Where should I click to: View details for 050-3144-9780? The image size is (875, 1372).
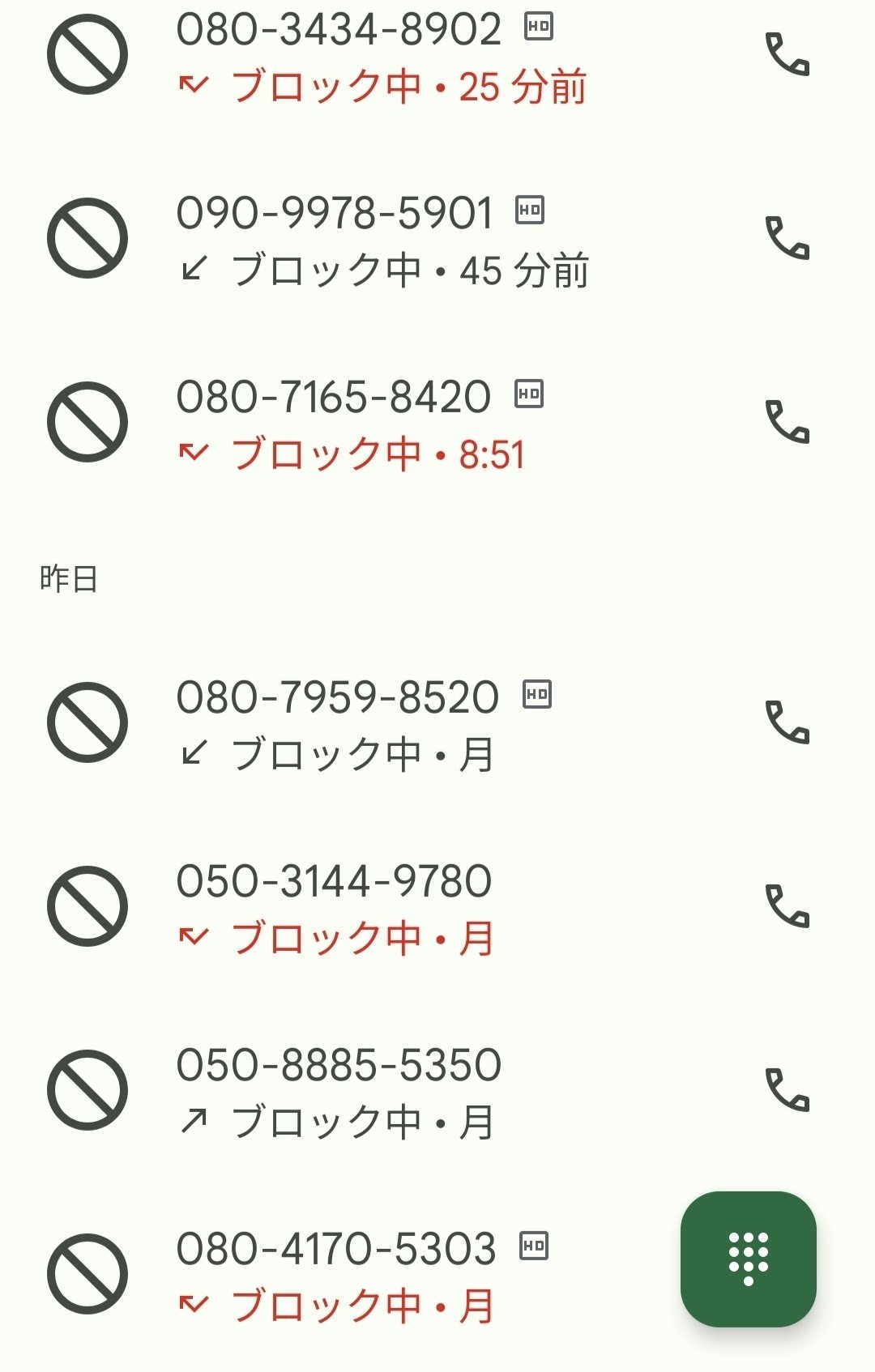pyautogui.click(x=381, y=908)
